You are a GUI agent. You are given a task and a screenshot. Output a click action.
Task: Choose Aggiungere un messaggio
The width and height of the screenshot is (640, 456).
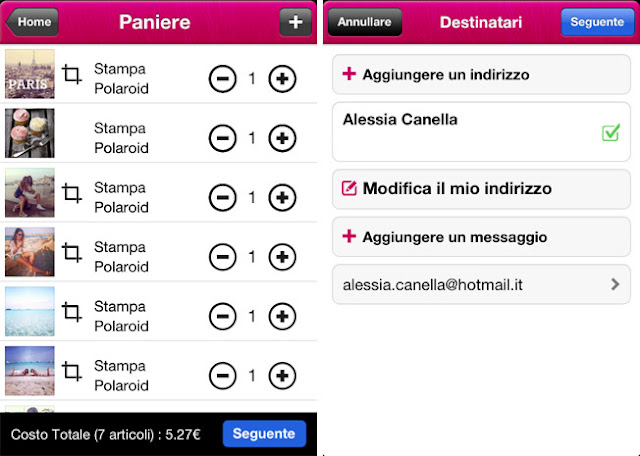[x=481, y=237]
